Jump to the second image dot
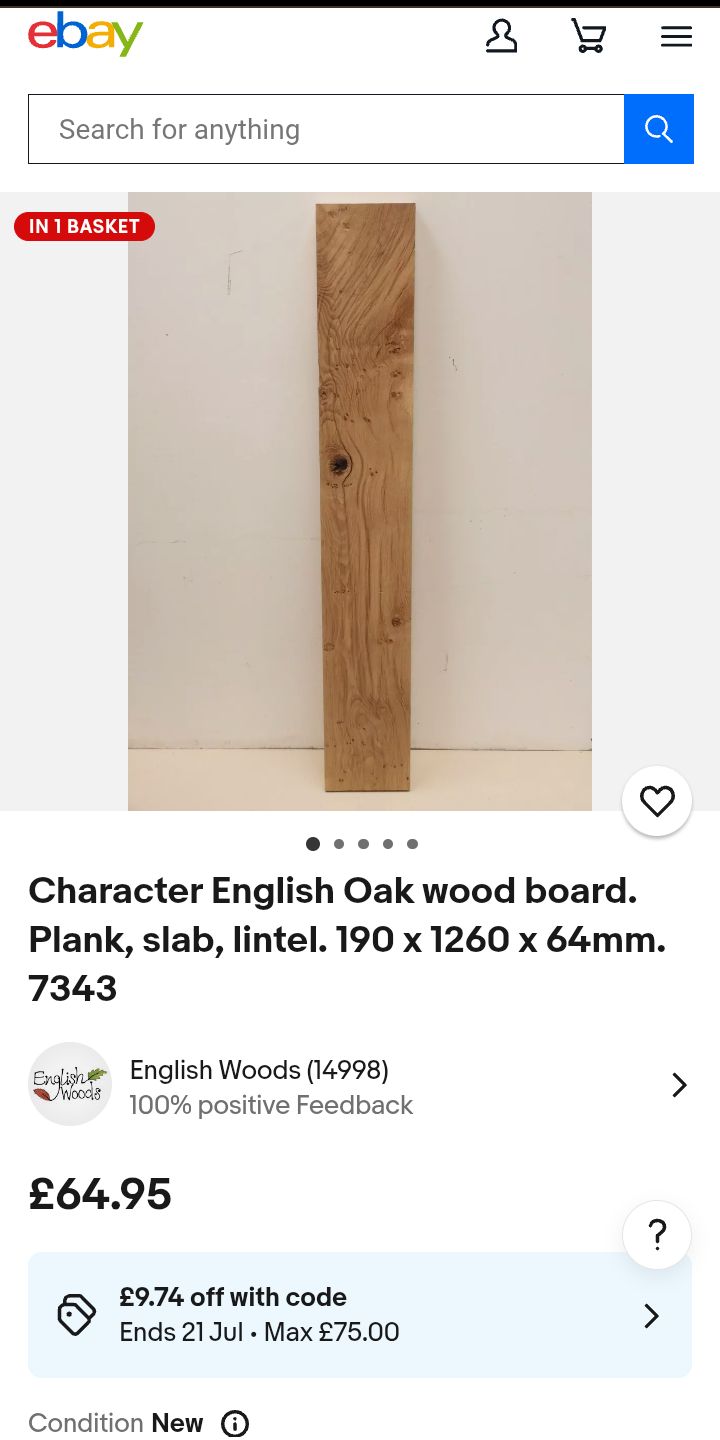 [x=339, y=844]
